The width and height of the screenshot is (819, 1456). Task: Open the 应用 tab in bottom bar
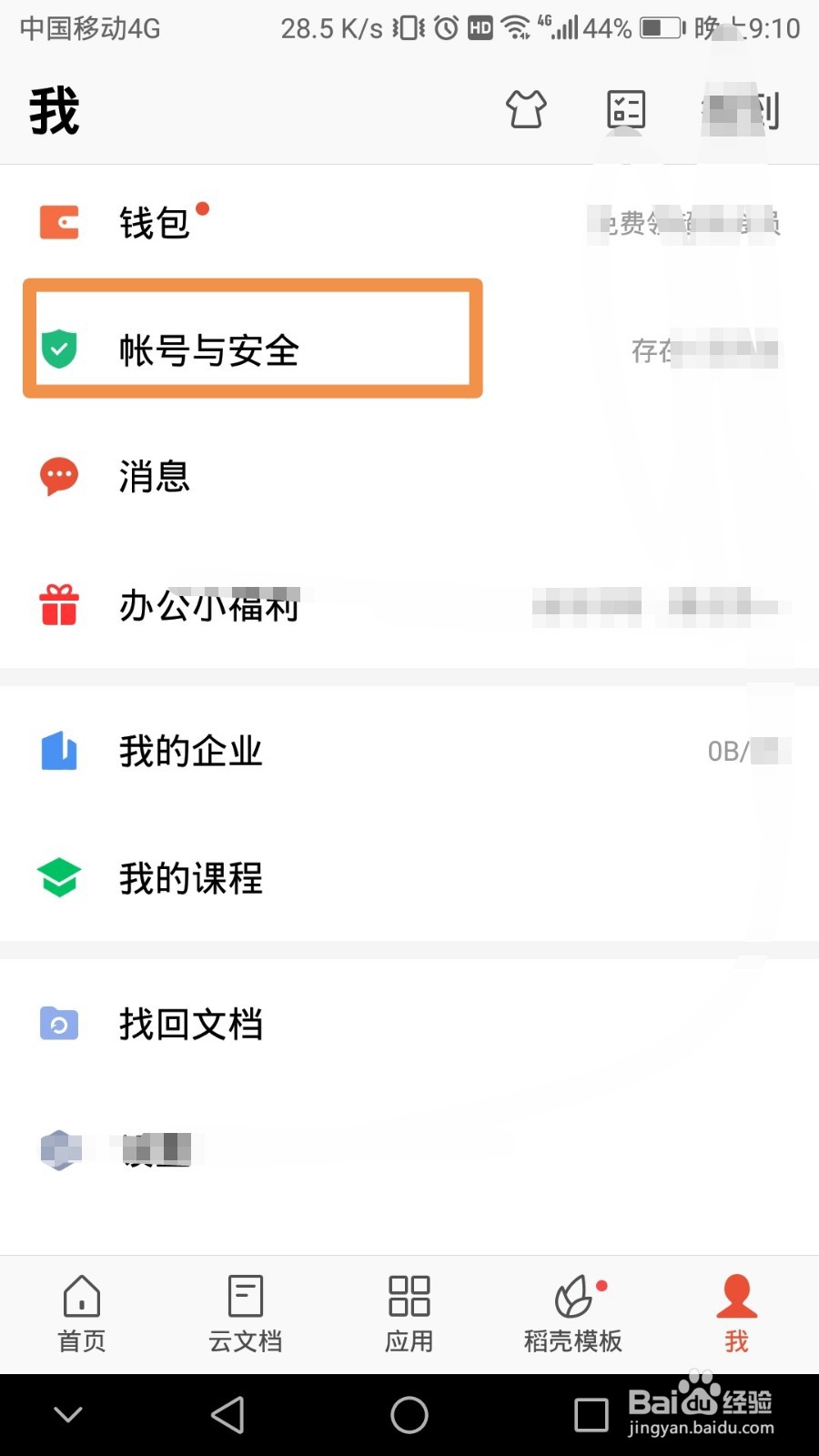[409, 1313]
